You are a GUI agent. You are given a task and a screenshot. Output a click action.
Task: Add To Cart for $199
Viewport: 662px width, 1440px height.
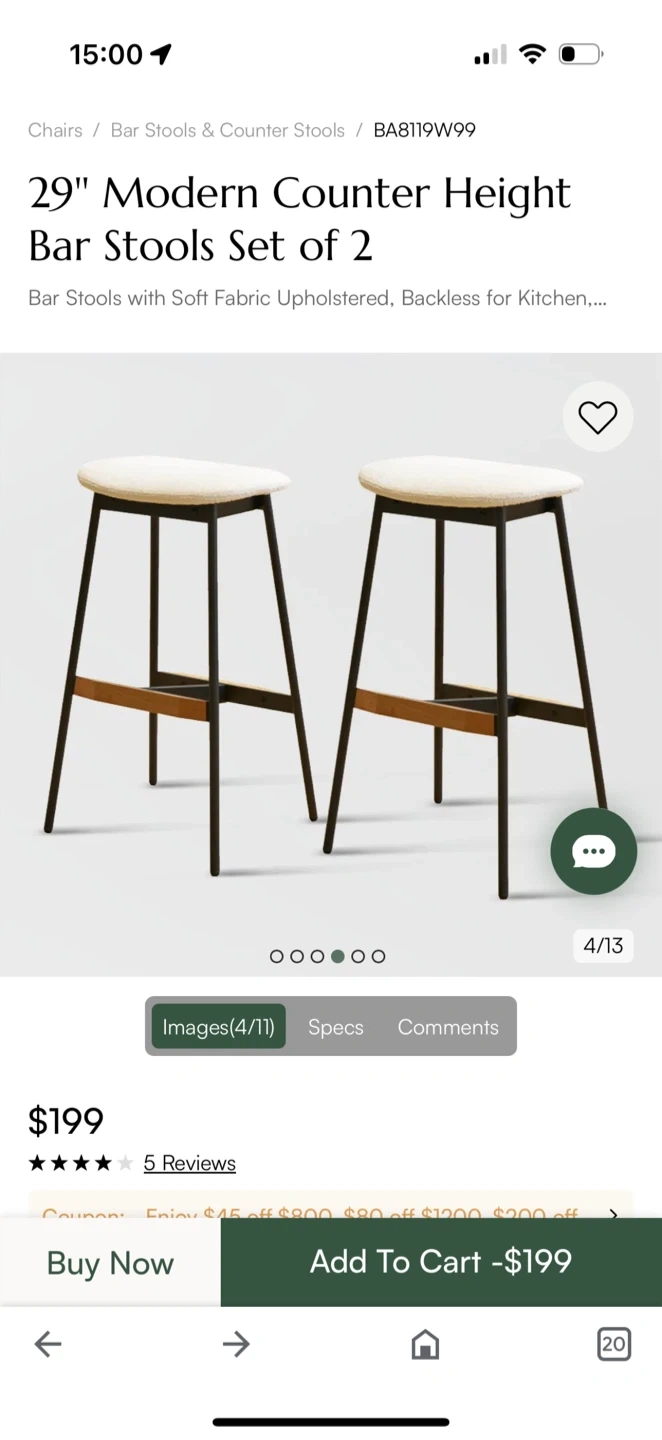pos(440,1262)
